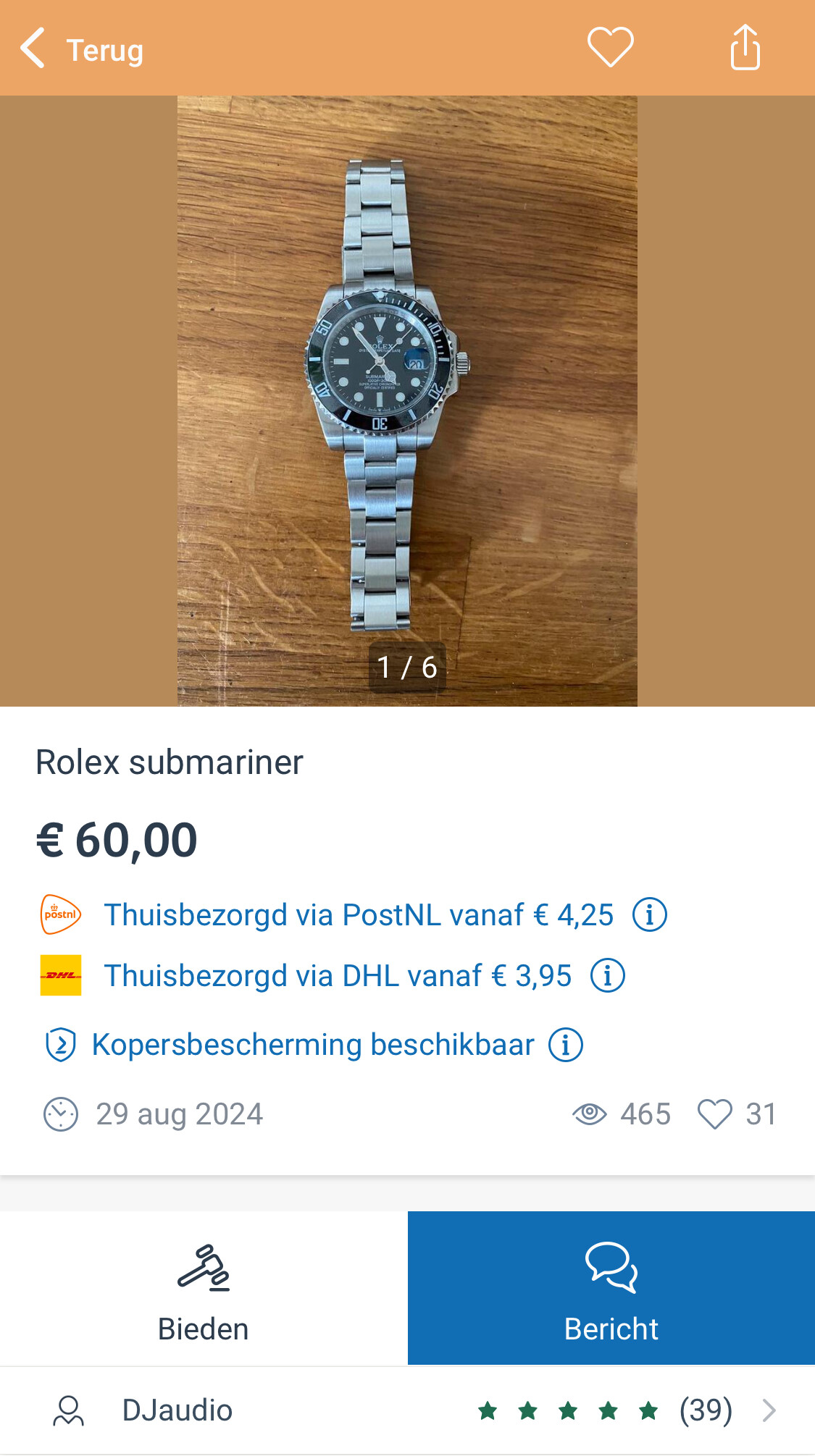Open Kopersbescherming beschikbaar link

coord(313,1045)
